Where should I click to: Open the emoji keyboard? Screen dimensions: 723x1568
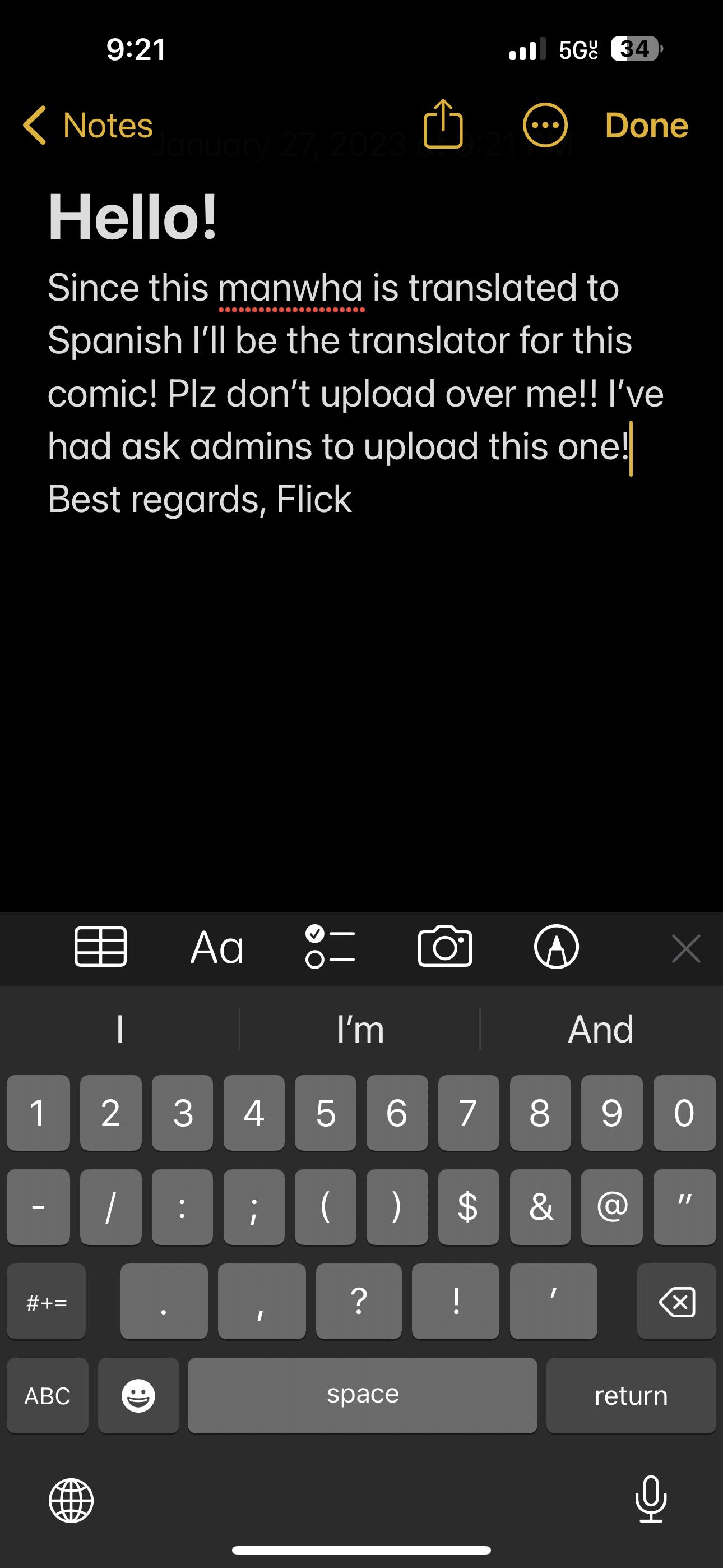pos(138,1395)
